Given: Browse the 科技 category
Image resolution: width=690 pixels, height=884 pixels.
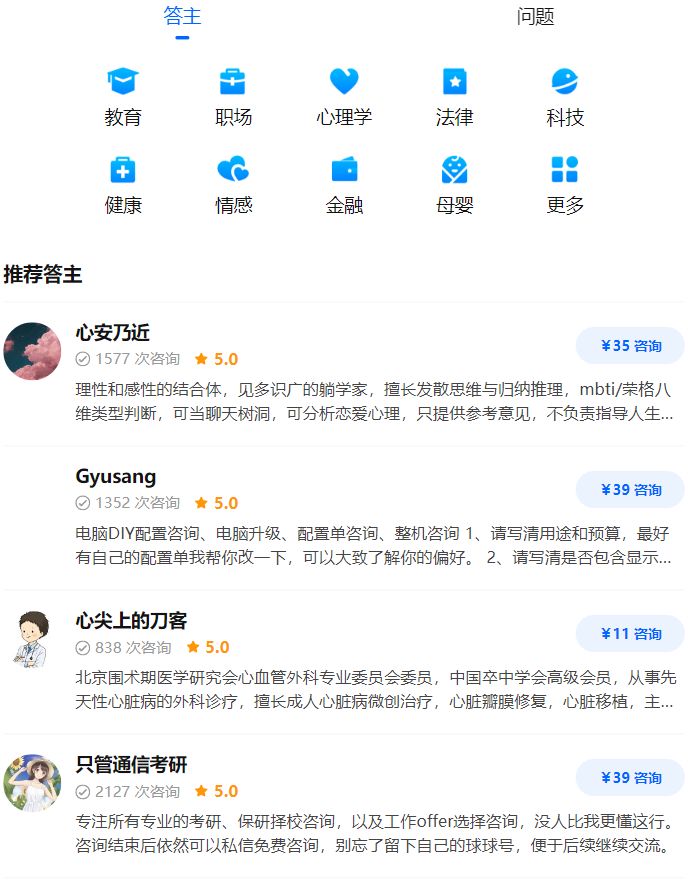Looking at the screenshot, I should pos(565,97).
